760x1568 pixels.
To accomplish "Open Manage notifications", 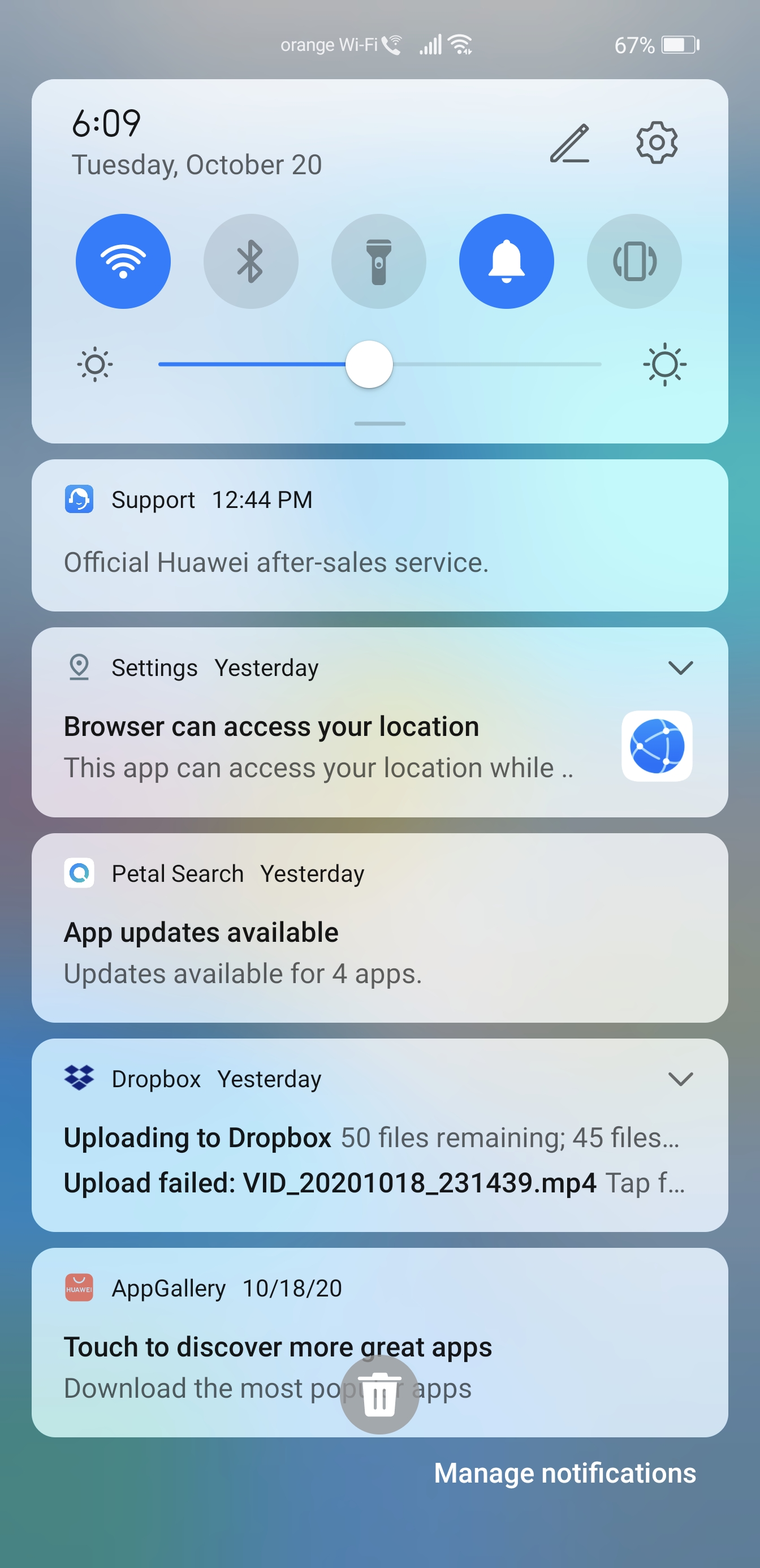I will [x=565, y=1474].
